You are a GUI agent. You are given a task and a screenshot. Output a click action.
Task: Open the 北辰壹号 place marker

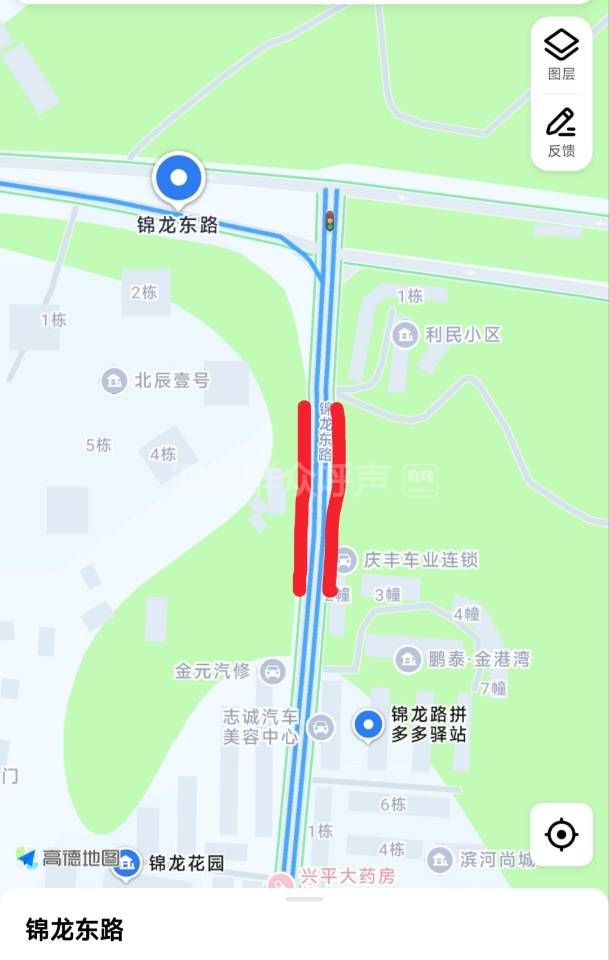coord(115,380)
